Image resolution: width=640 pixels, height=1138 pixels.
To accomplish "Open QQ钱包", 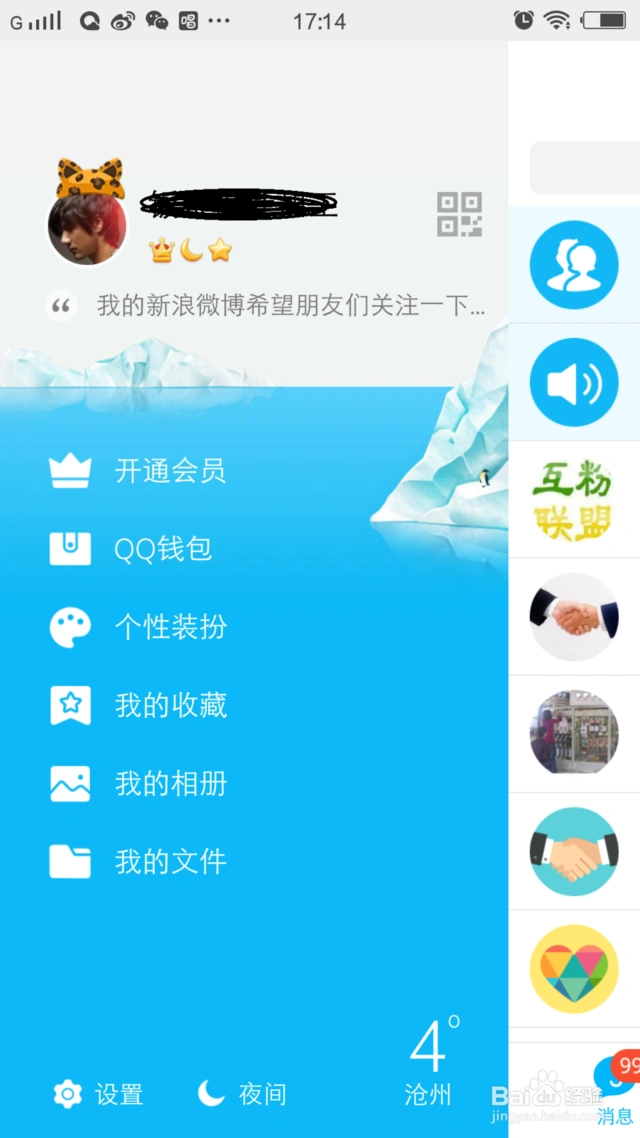I will (x=163, y=549).
